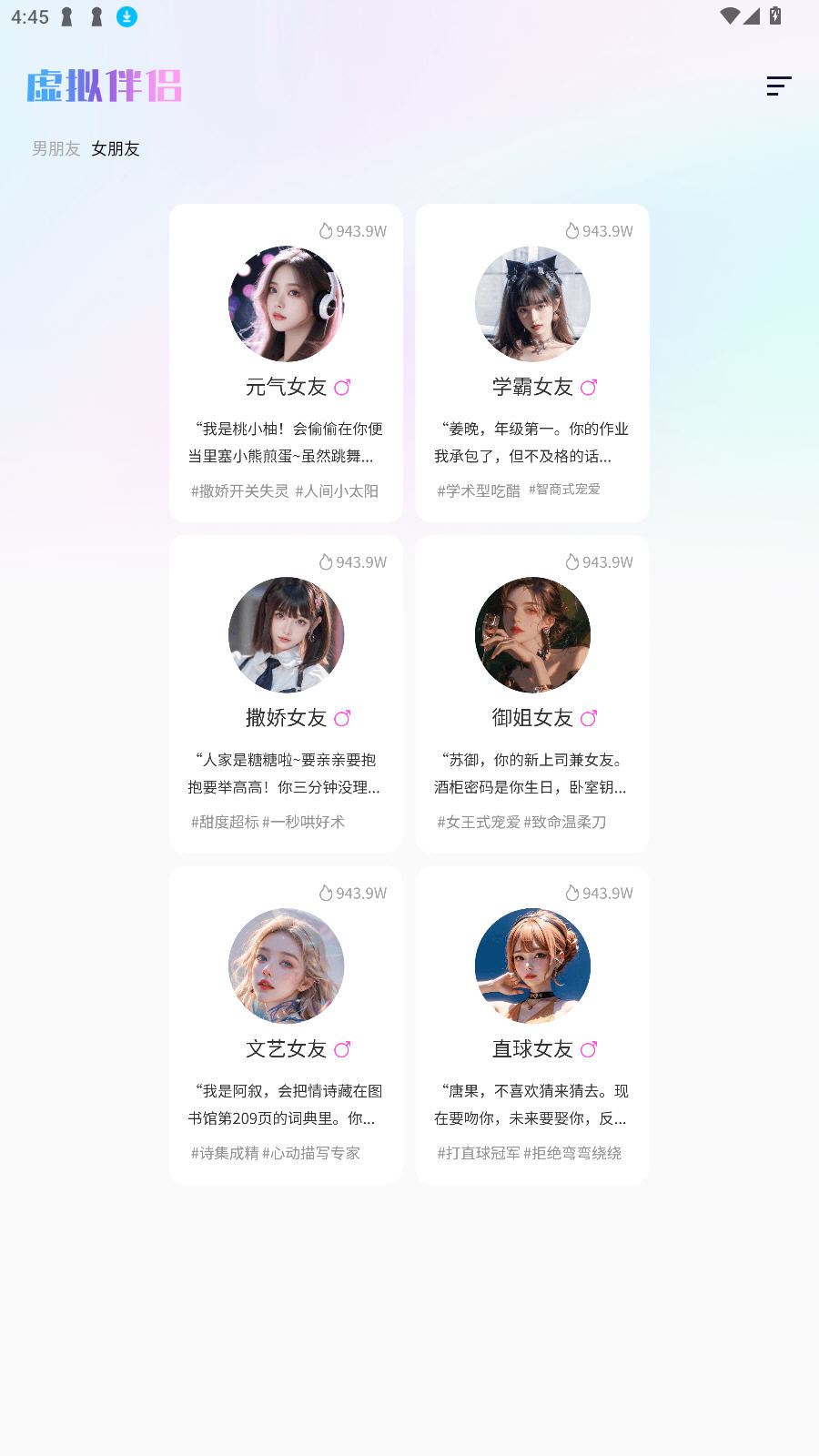
Task: Open the 直球女友 card
Action: click(x=532, y=1026)
